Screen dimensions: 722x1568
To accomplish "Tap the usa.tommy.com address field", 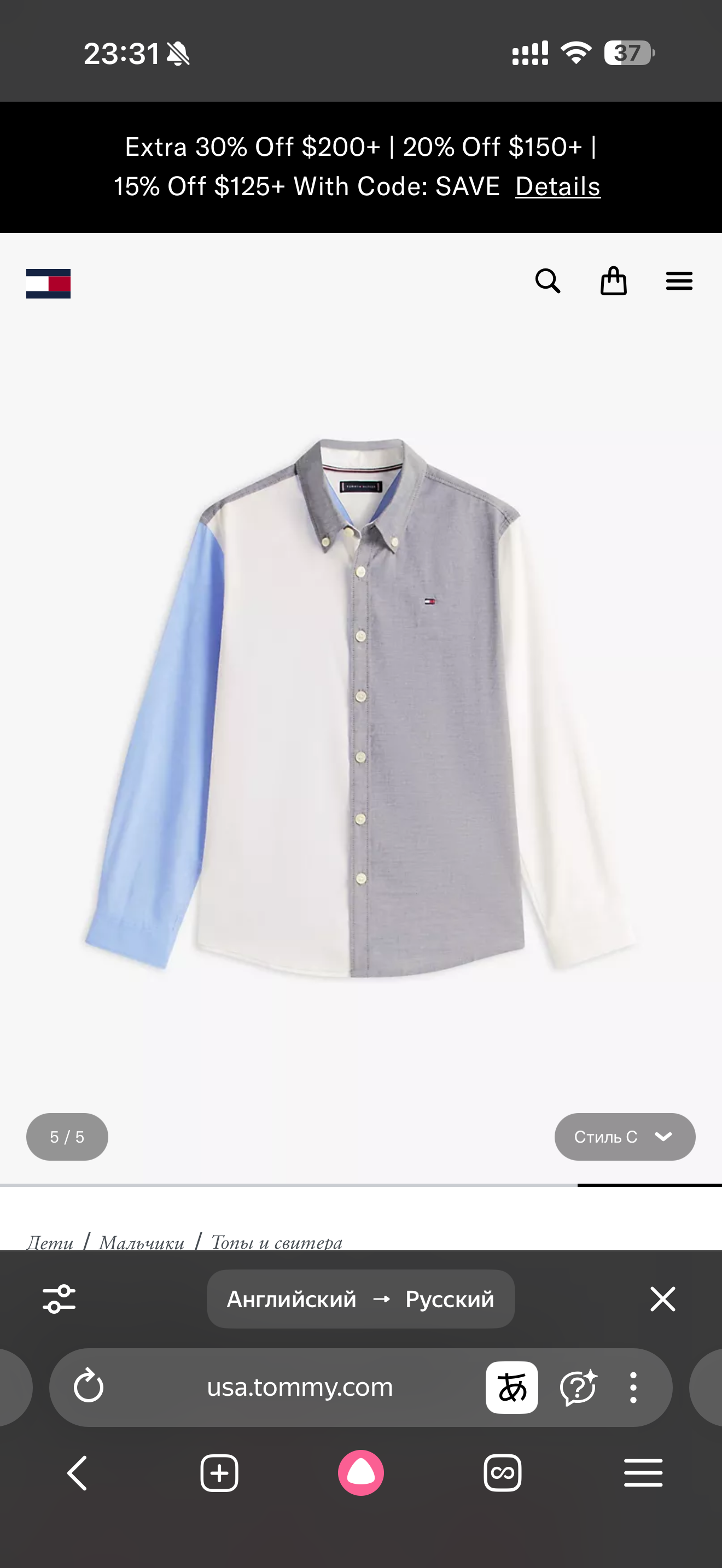I will click(300, 1387).
